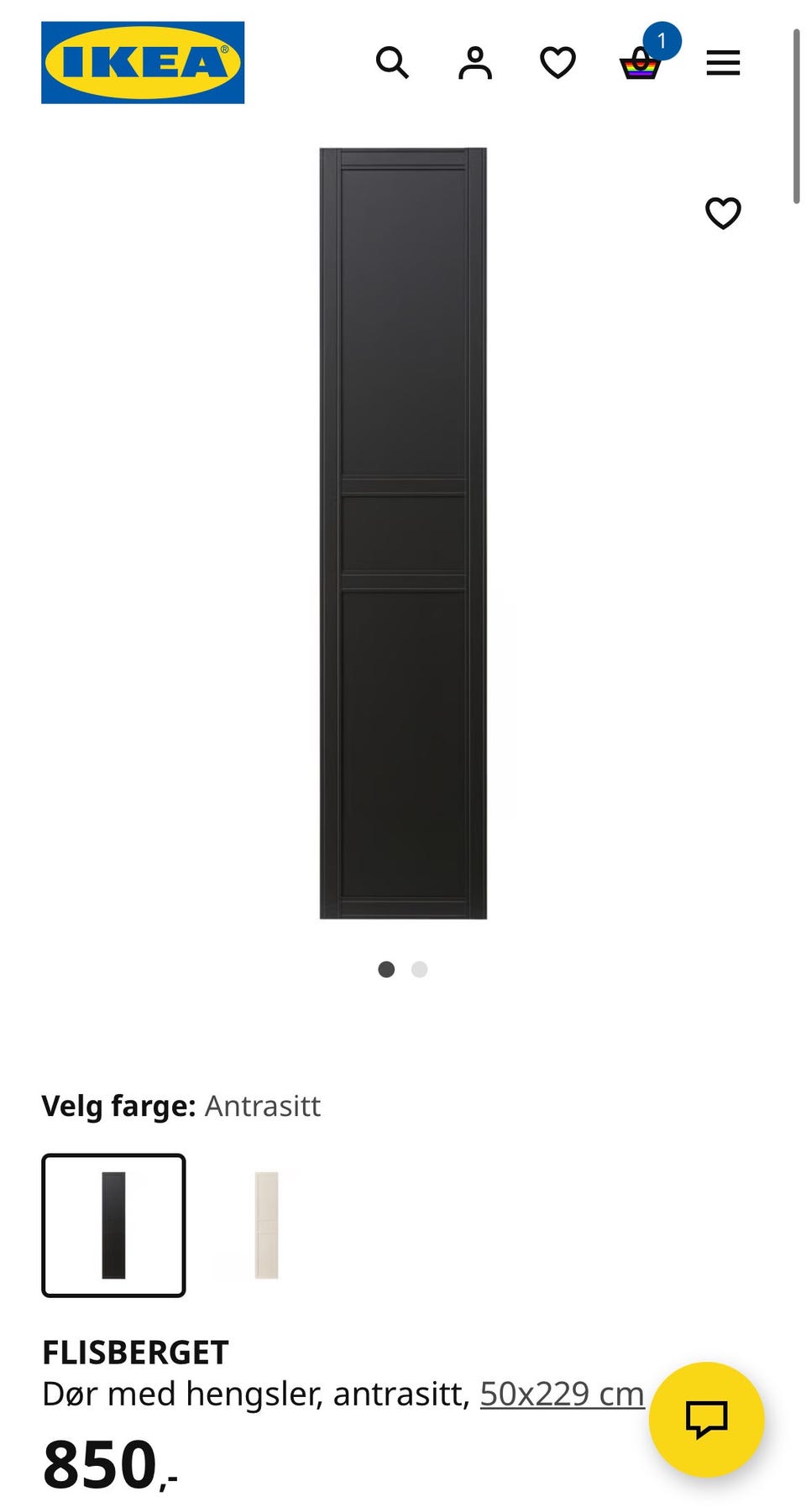Open the hamburger menu

723,63
